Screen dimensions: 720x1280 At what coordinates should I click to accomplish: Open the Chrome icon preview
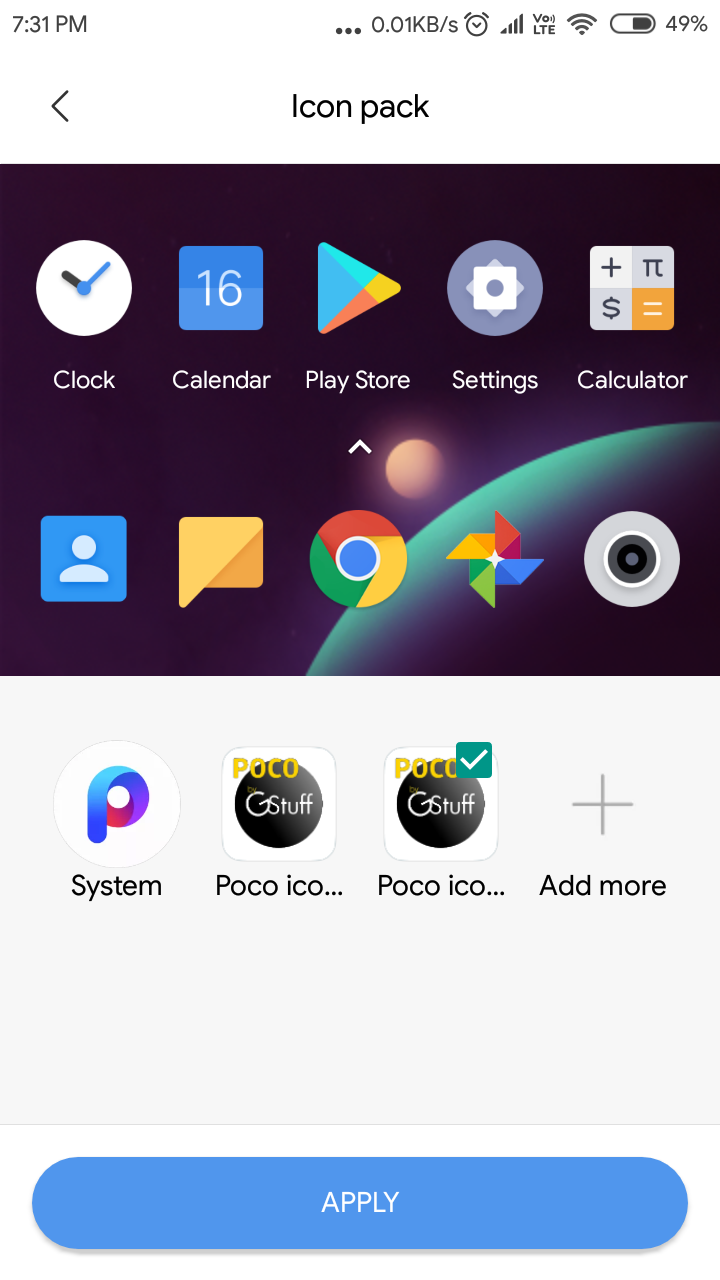[358, 559]
